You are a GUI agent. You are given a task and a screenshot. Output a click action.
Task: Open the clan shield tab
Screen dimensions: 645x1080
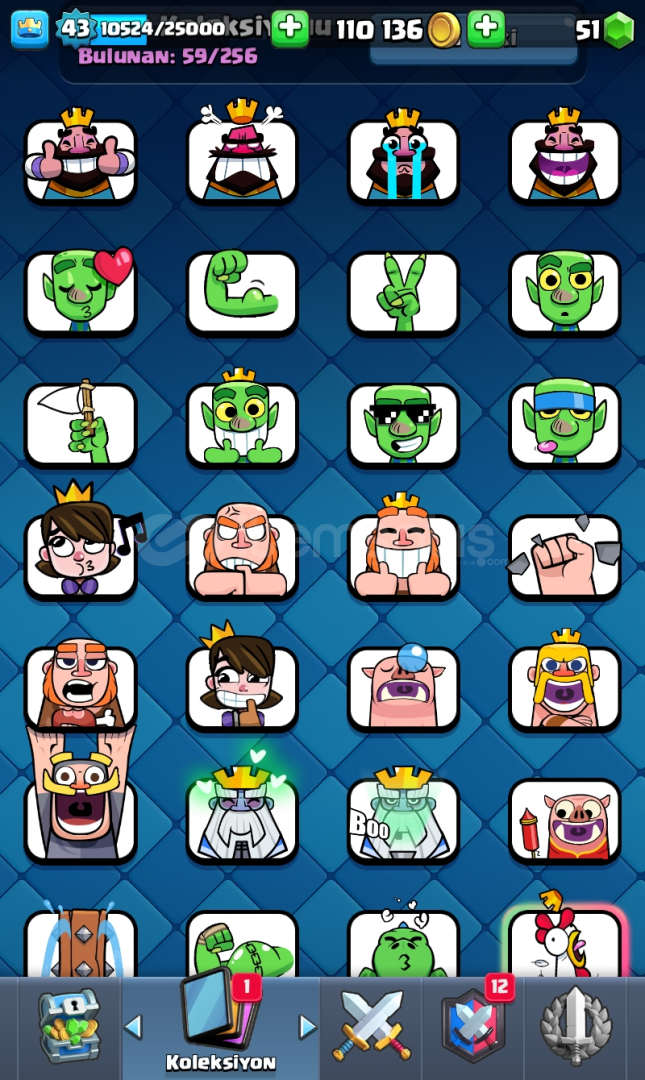pyautogui.click(x=472, y=1025)
